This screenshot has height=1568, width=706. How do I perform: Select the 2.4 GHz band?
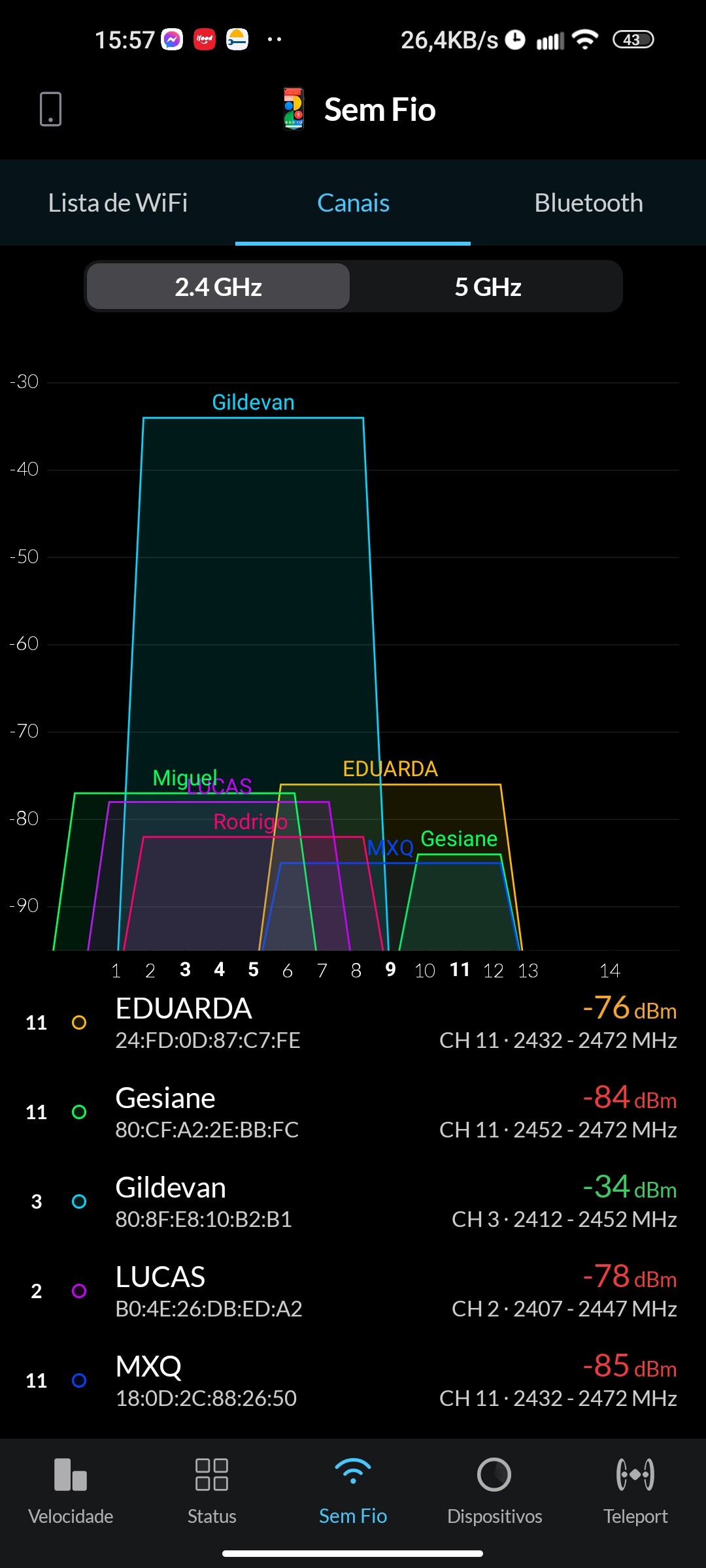click(218, 287)
